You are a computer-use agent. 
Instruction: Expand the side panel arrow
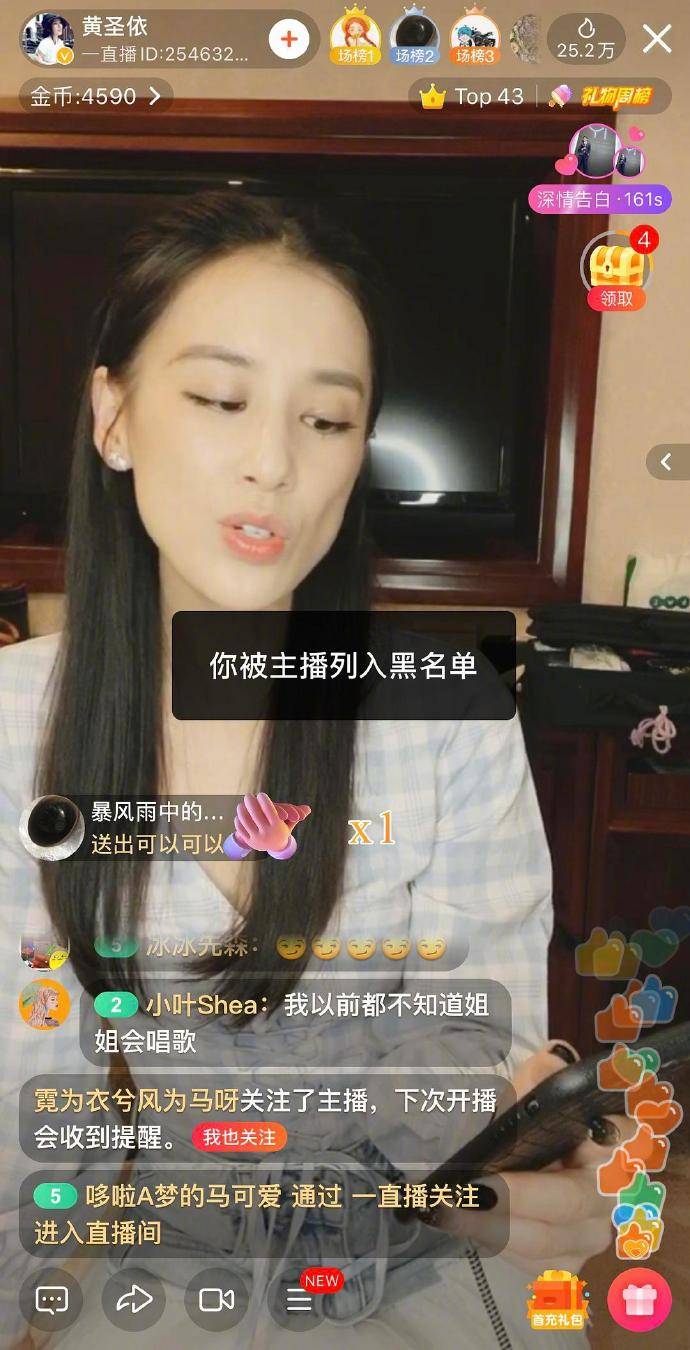click(667, 462)
